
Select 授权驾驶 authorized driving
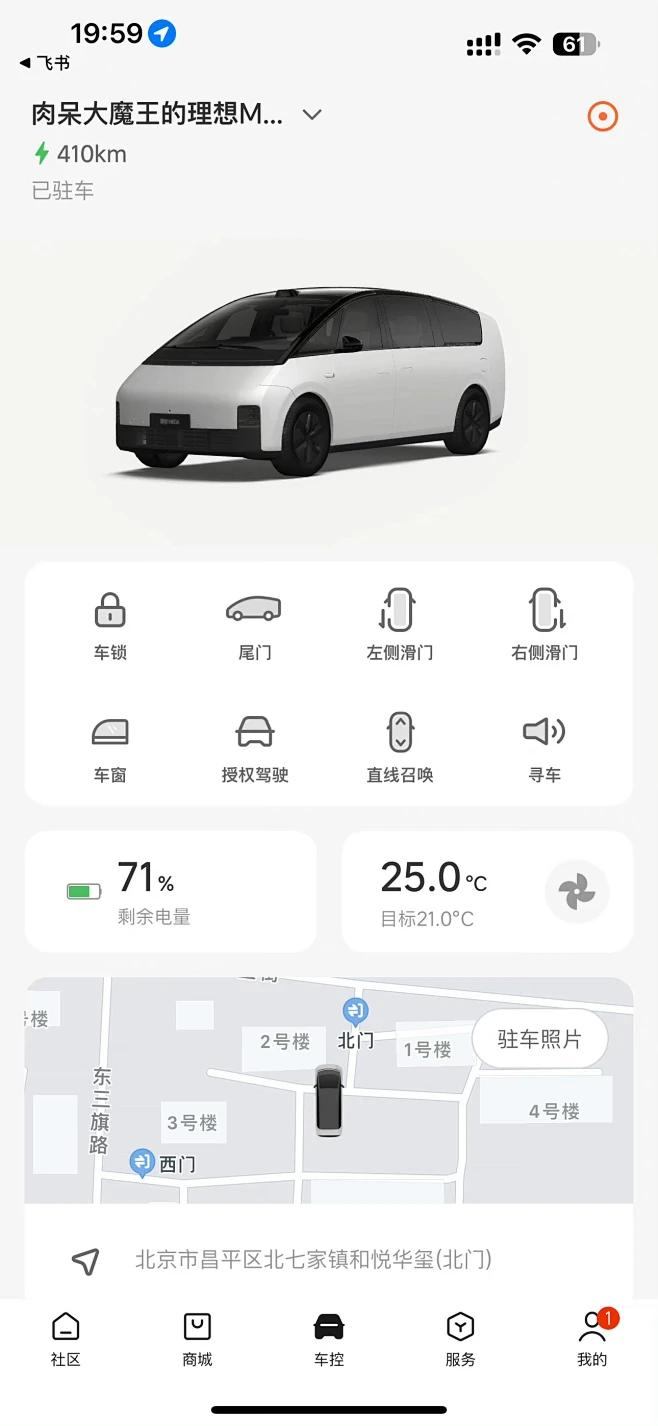pos(254,746)
